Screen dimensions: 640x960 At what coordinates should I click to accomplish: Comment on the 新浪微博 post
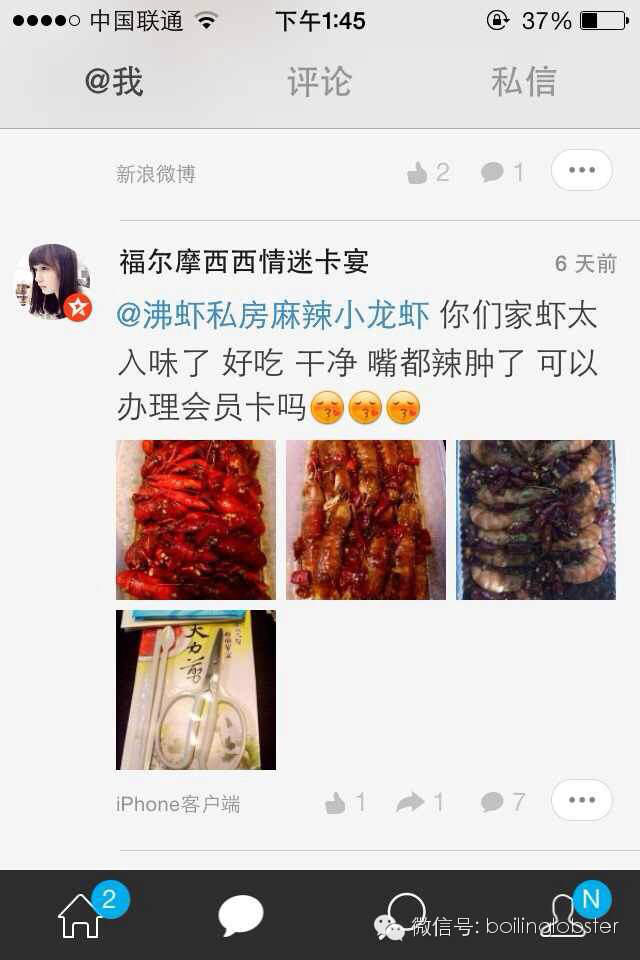(502, 173)
